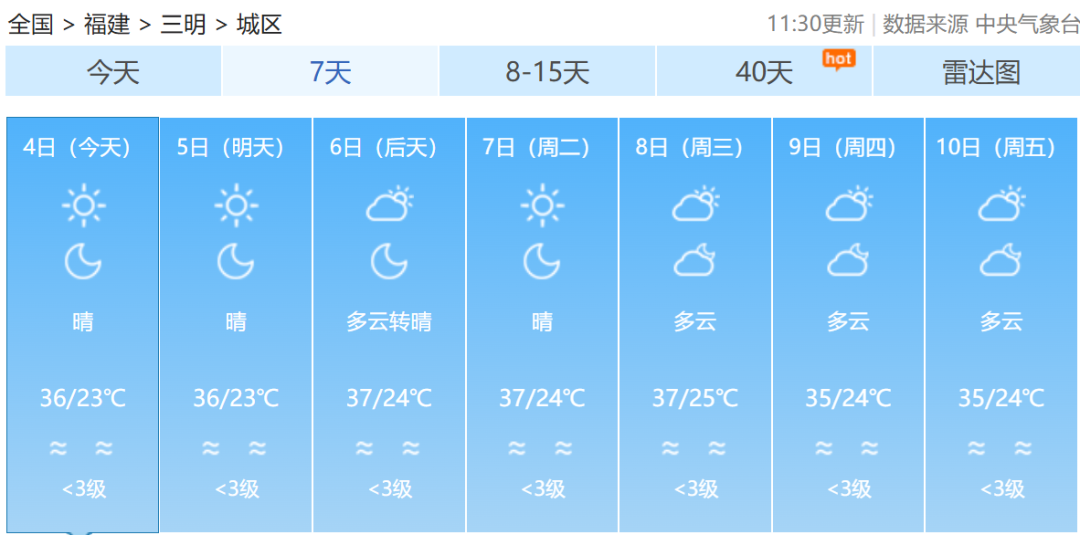Show the 9日（周四）forecast card
The width and height of the screenshot is (1080, 535).
pyautogui.click(x=848, y=324)
